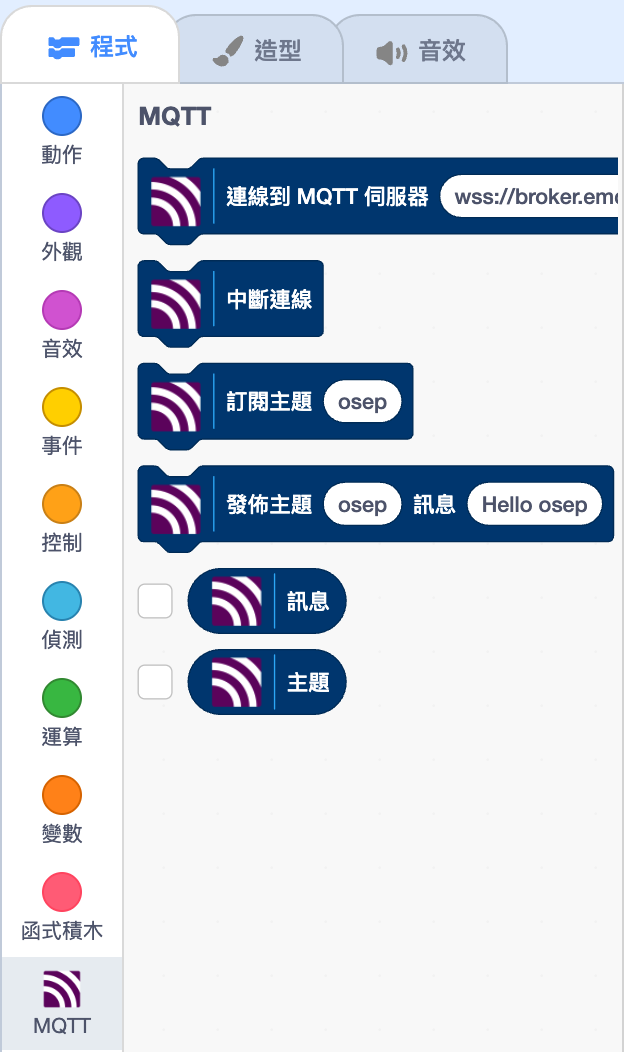The height and width of the screenshot is (1052, 624).
Task: Open the 函式積木 block category
Action: 62,907
